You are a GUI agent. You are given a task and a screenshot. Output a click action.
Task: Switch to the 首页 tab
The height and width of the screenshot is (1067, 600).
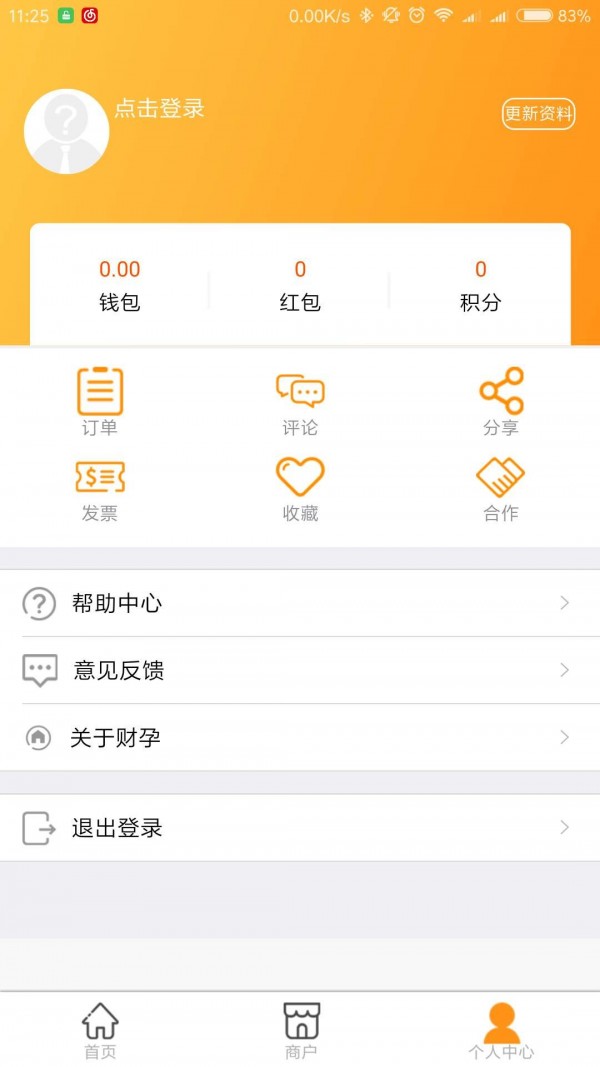(100, 1030)
